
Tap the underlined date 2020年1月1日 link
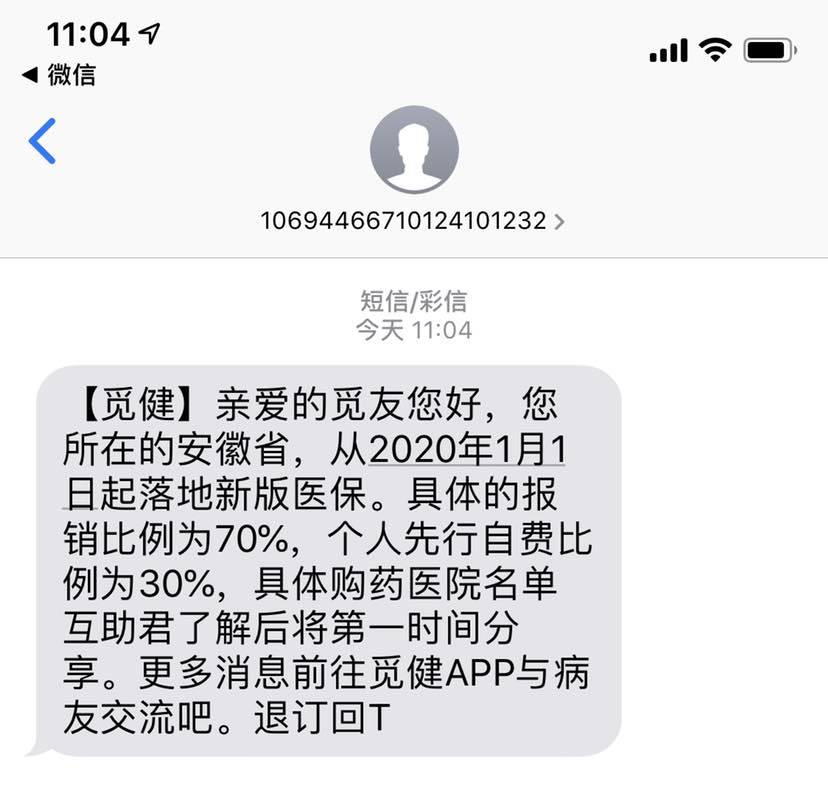[x=466, y=450]
